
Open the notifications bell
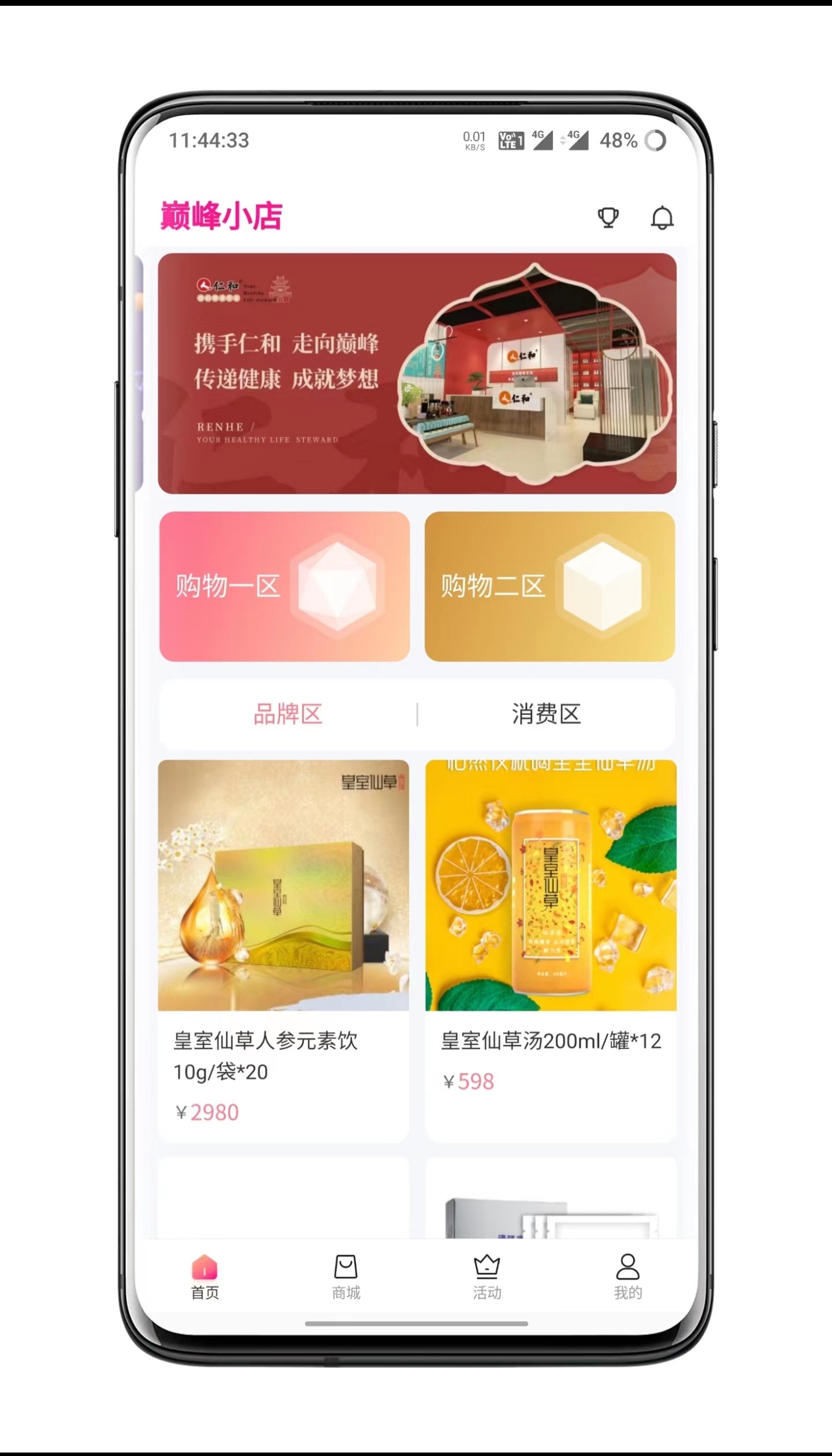click(662, 218)
